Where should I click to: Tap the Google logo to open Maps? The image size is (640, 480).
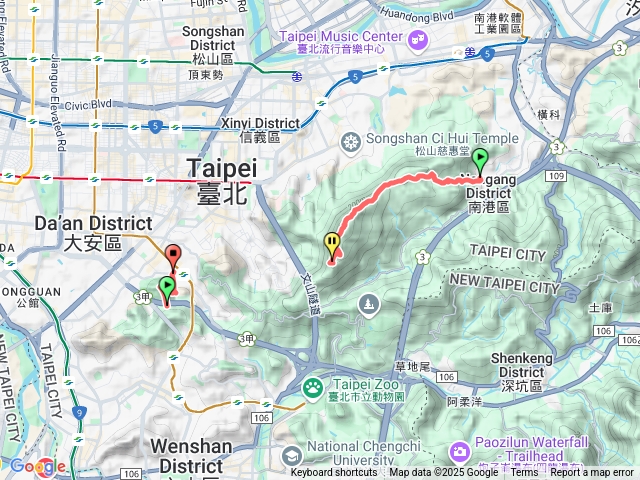(37, 466)
